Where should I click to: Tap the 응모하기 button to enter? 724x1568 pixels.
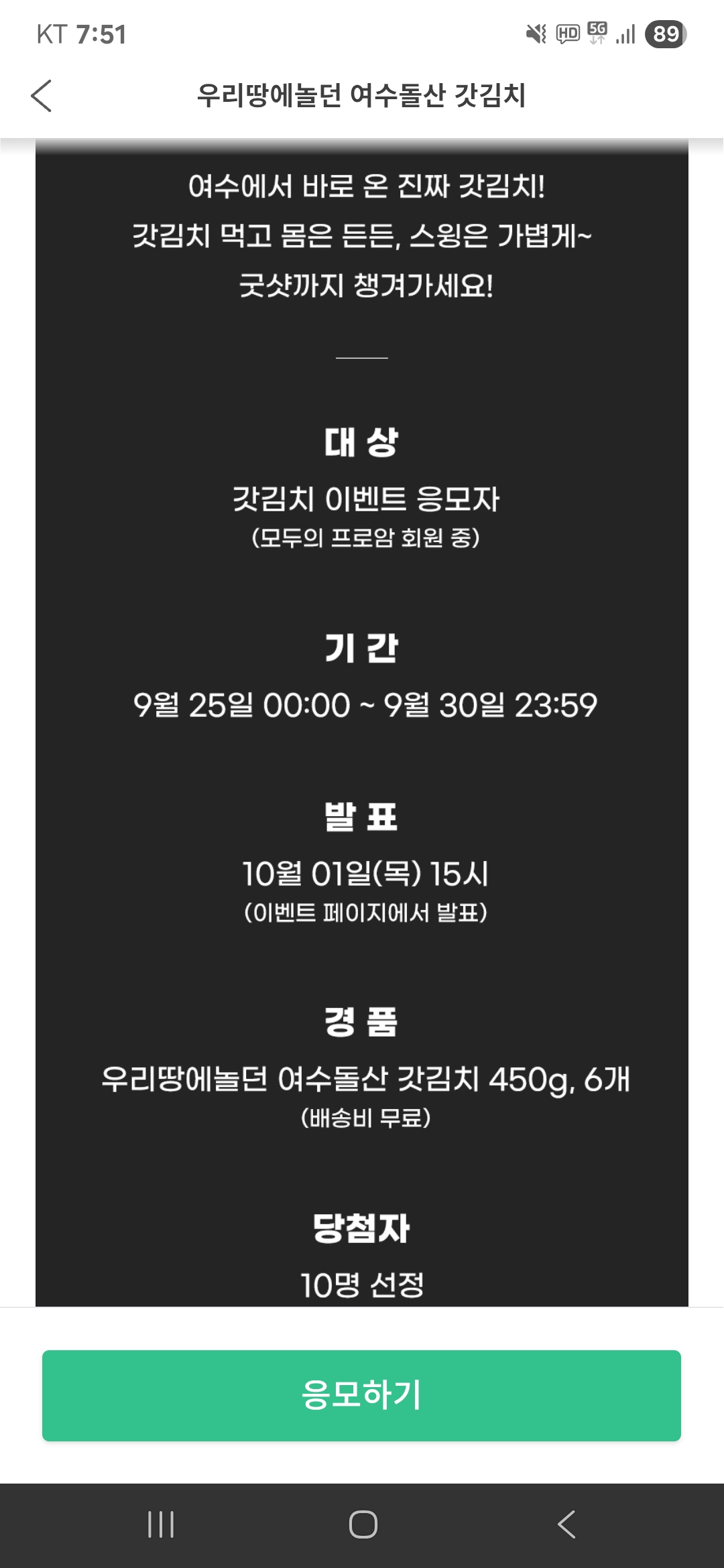[361, 1395]
